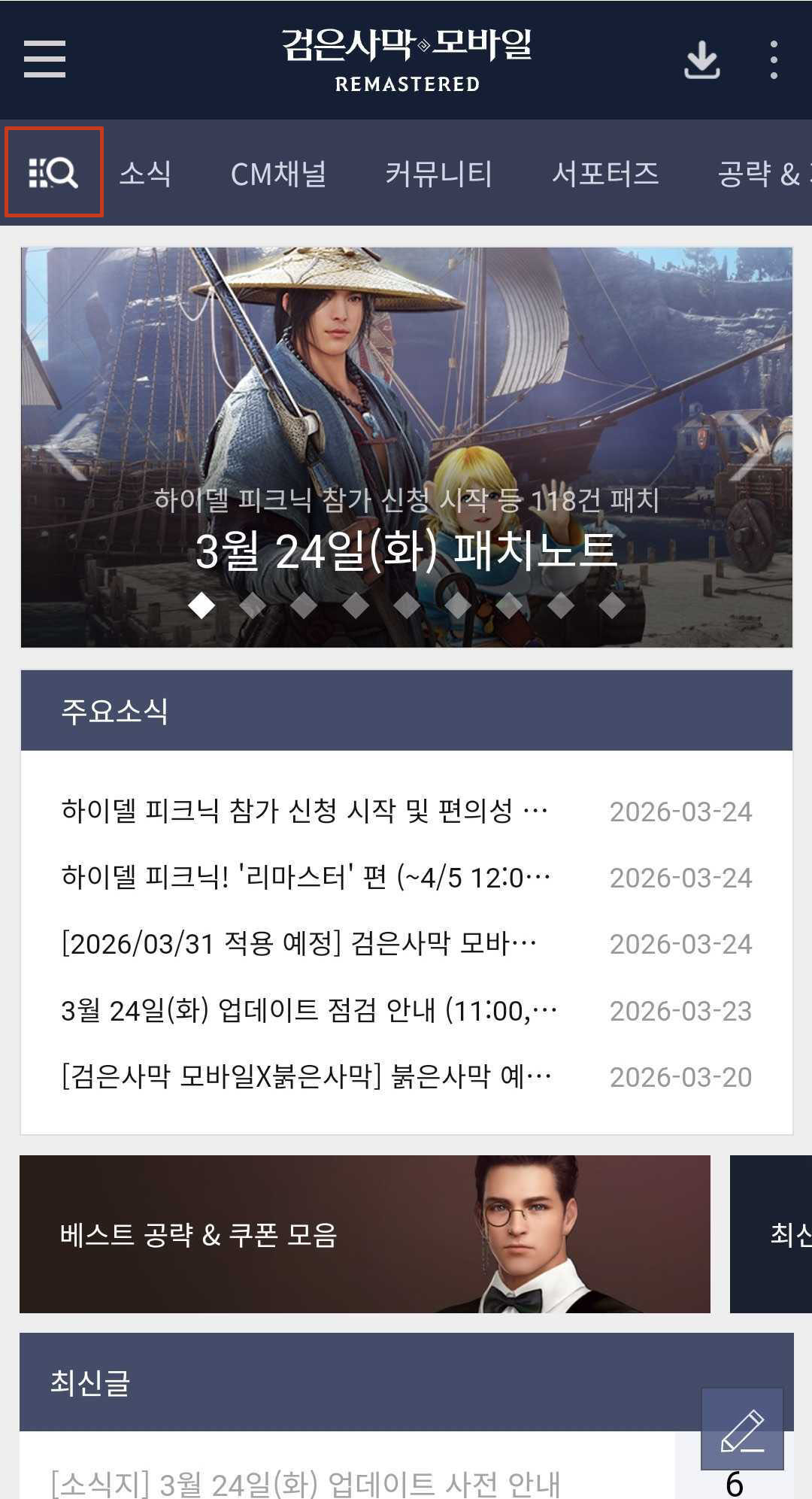
Task: Switch to the 커뮤니티 tab
Action: click(x=438, y=174)
